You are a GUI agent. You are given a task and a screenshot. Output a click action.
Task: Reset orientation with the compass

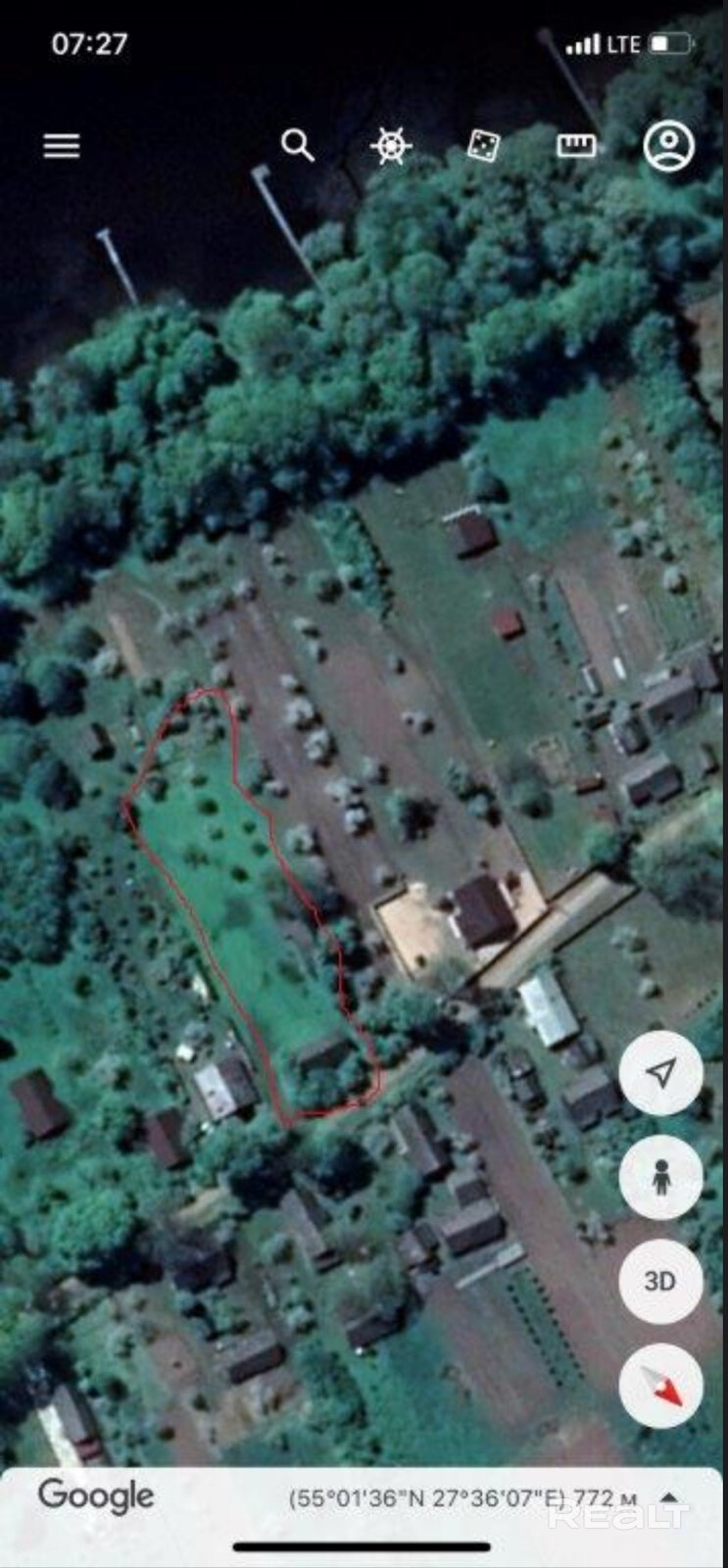click(661, 1385)
